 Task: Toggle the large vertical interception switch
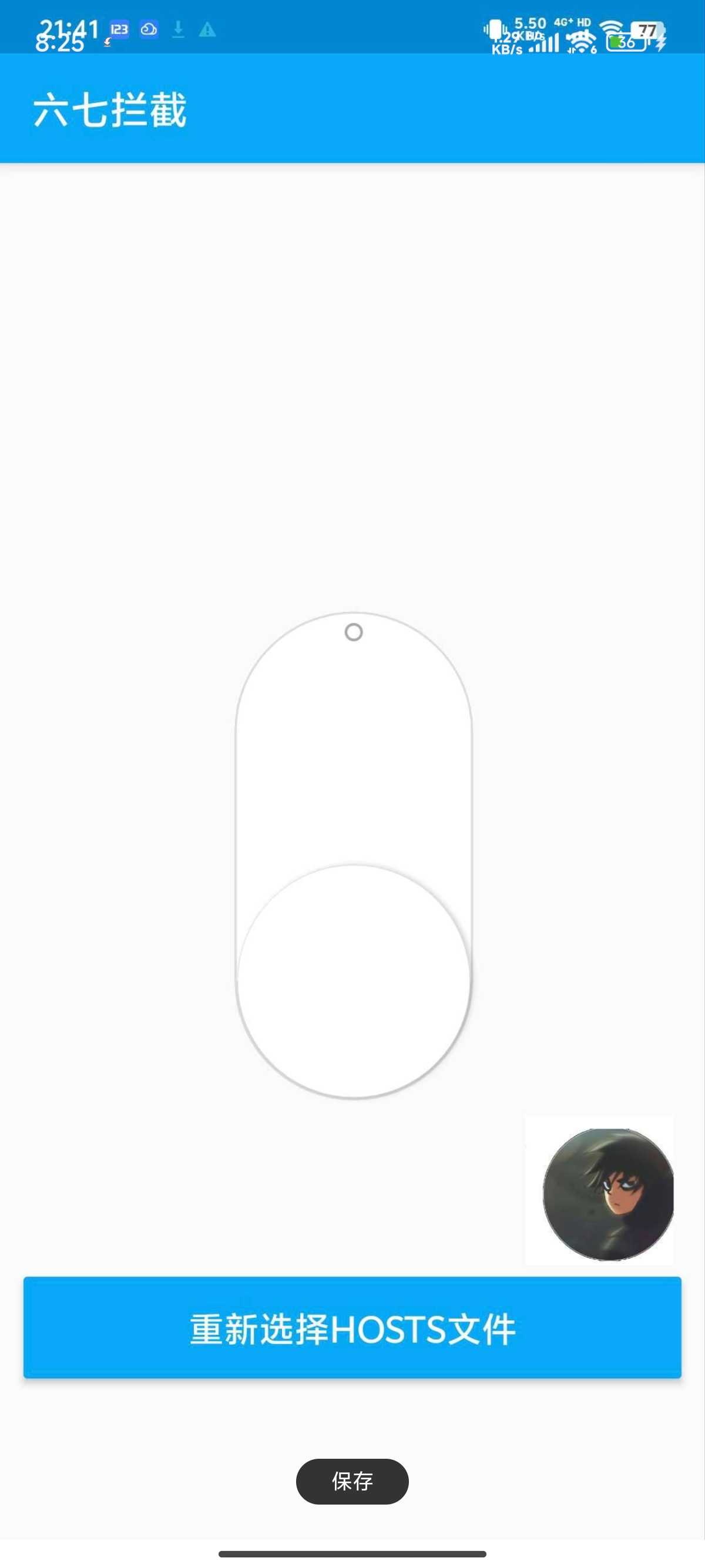tap(353, 855)
